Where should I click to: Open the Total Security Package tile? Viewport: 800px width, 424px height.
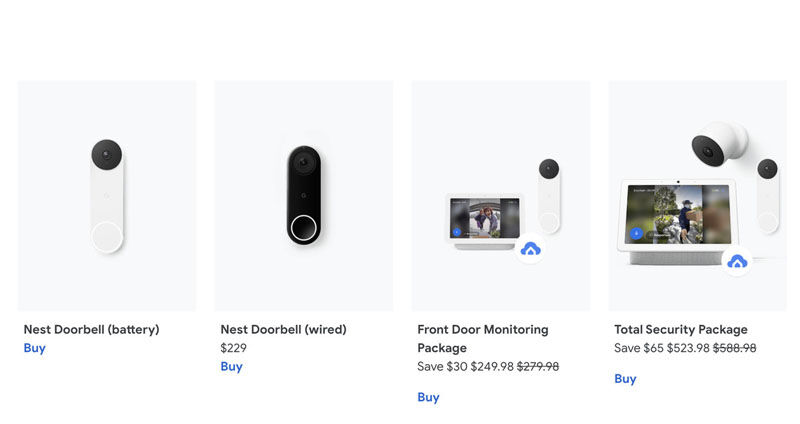click(697, 196)
